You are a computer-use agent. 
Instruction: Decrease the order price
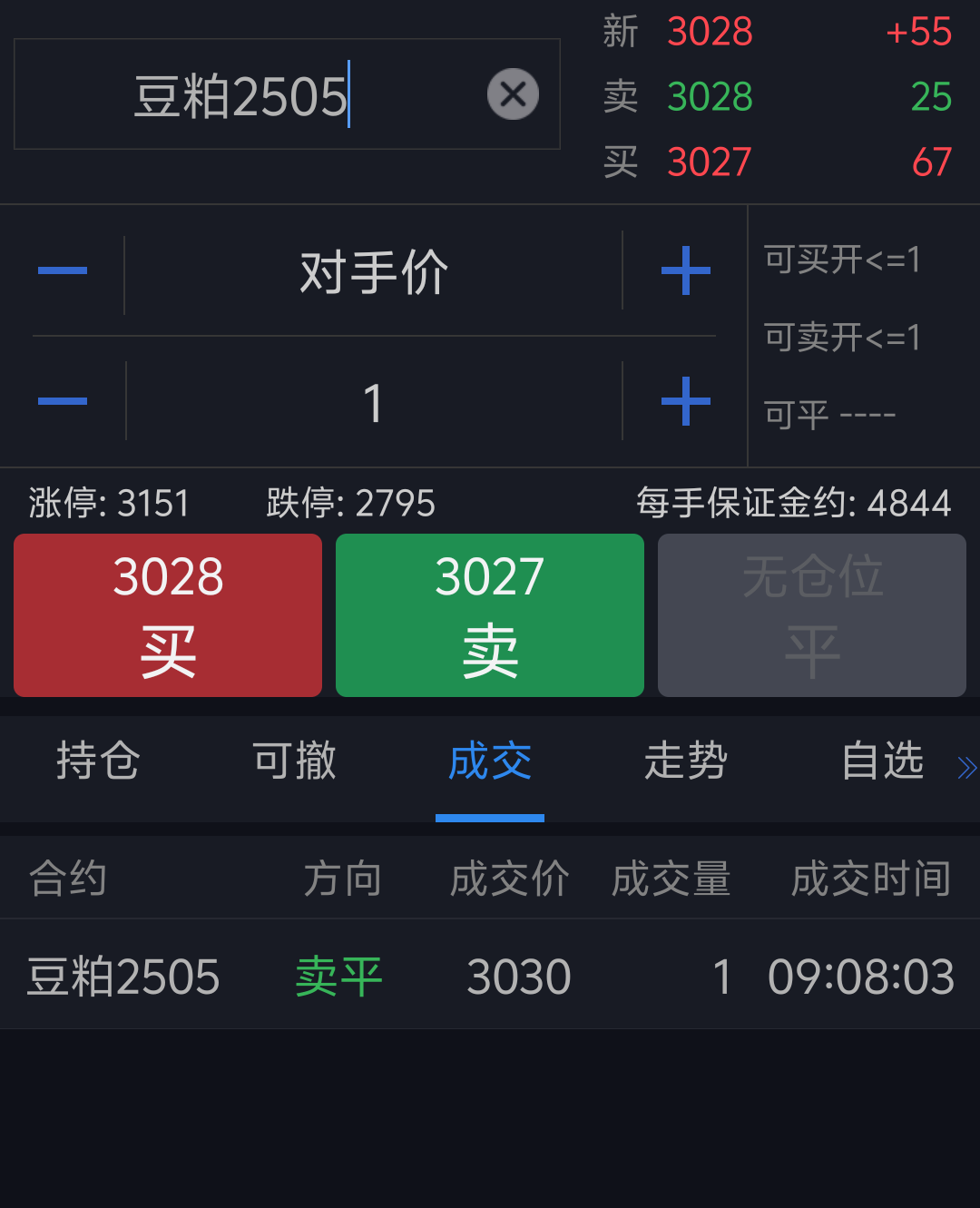point(63,270)
